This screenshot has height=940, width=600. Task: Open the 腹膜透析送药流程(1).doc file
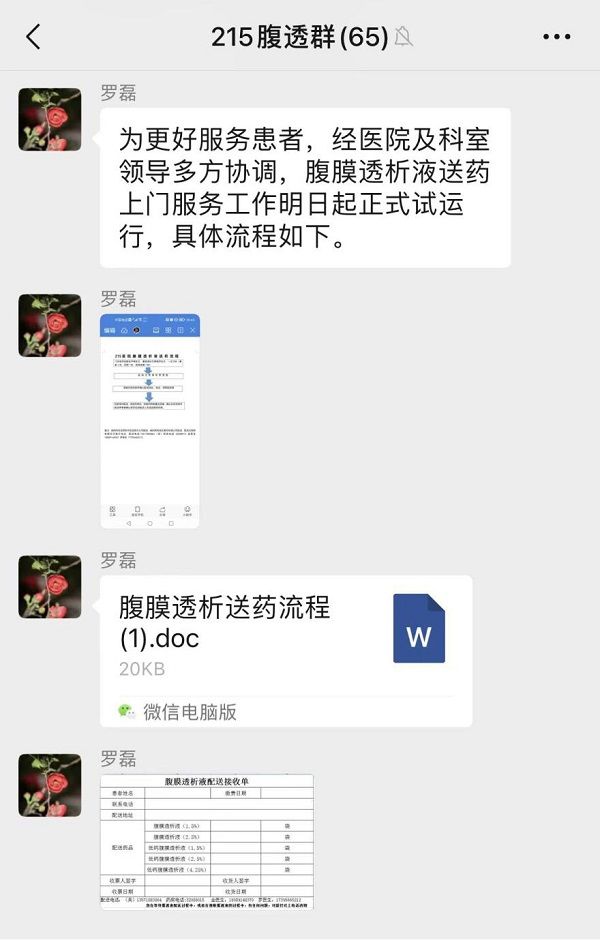click(285, 637)
